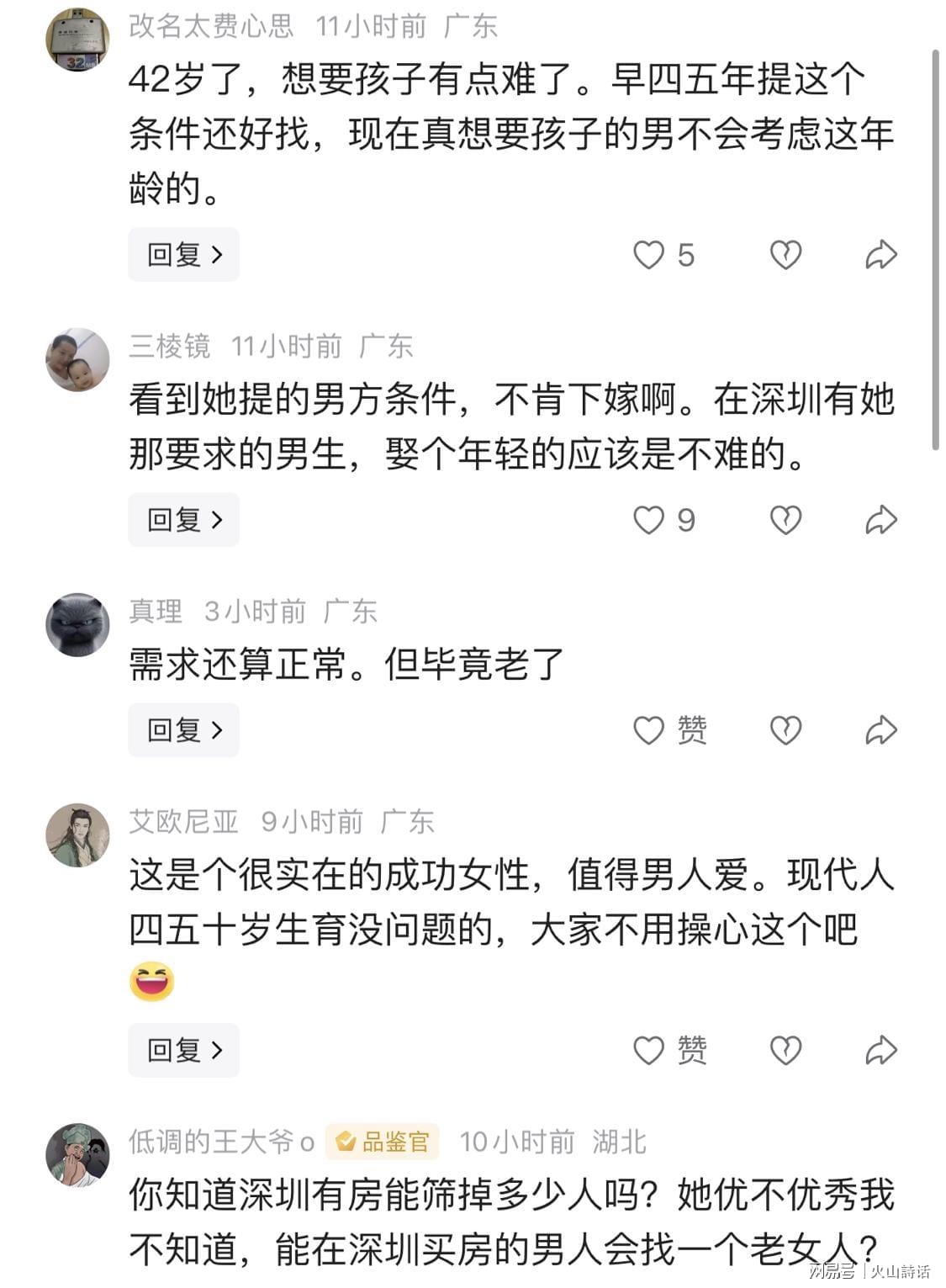Dislike the comment by 三棱镜
Viewport: 946px width, 1288px height.
[x=785, y=520]
